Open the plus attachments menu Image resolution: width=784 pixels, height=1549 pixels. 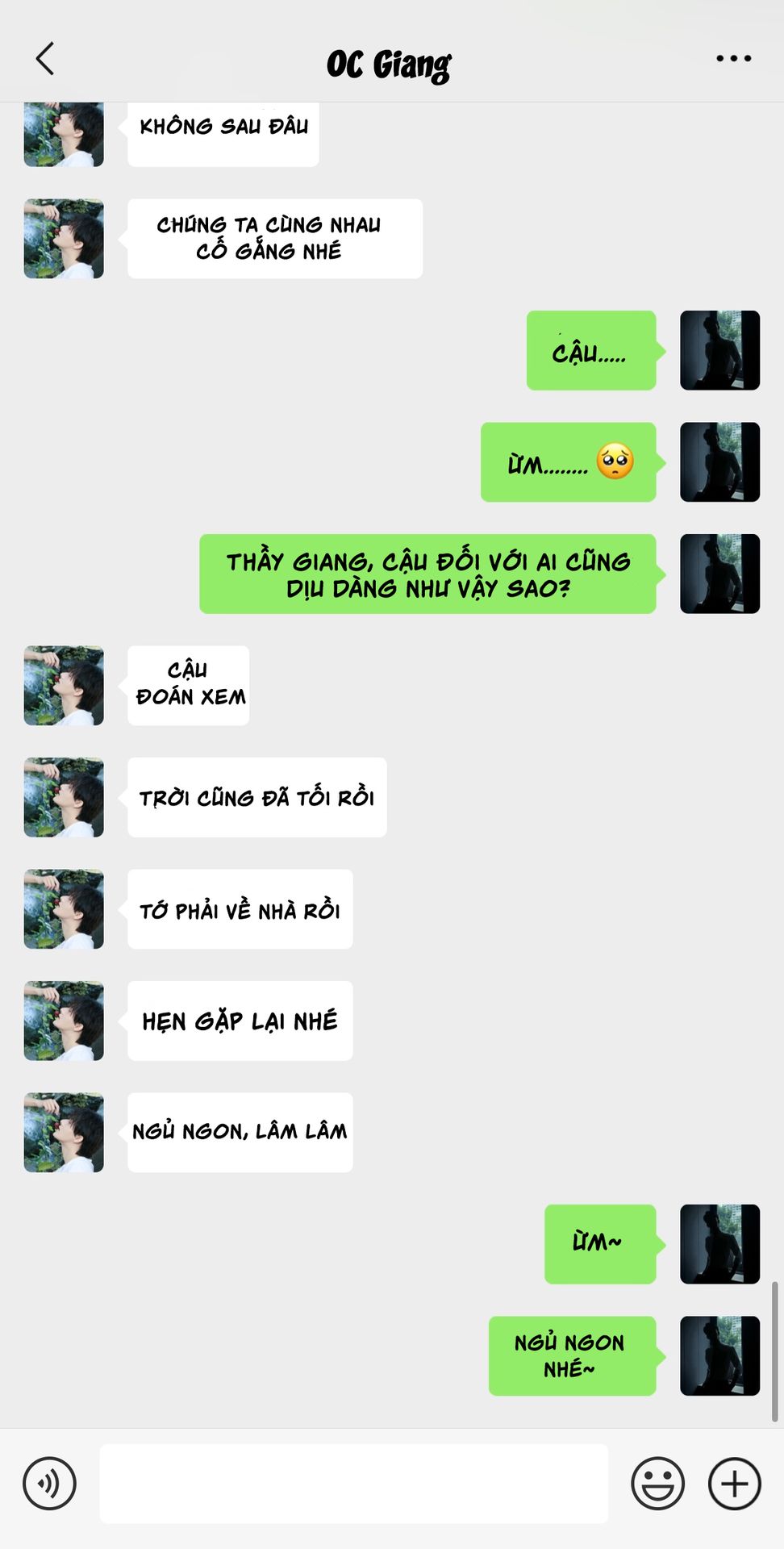(734, 1483)
